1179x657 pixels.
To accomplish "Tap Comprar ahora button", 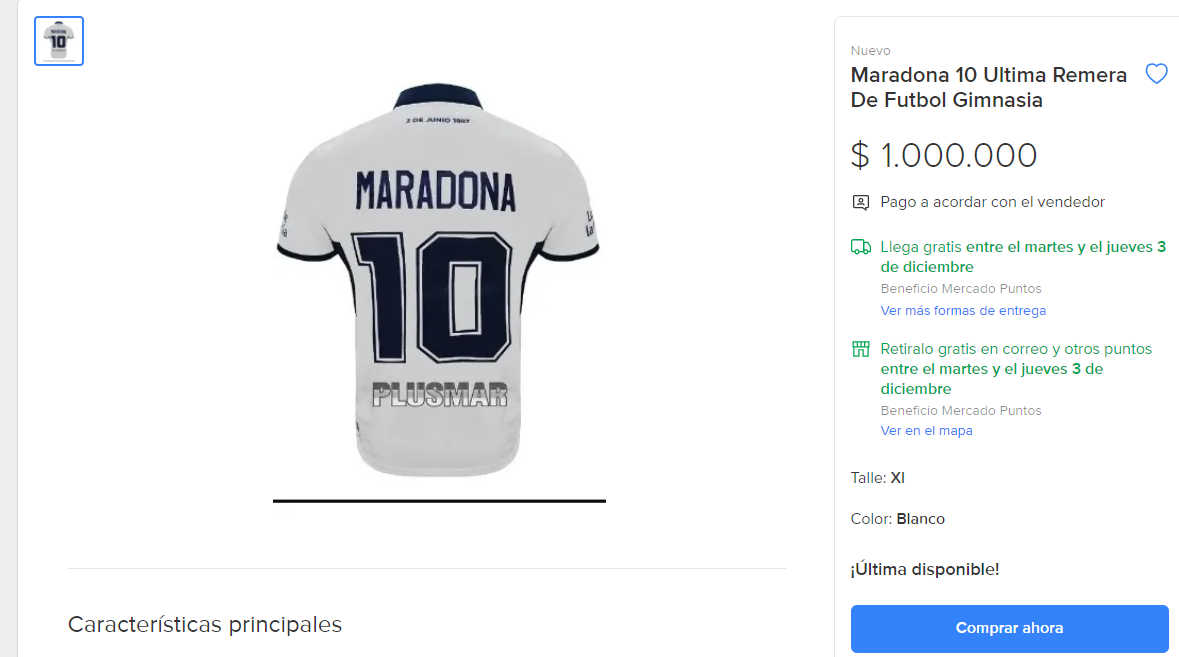I will pos(1009,628).
